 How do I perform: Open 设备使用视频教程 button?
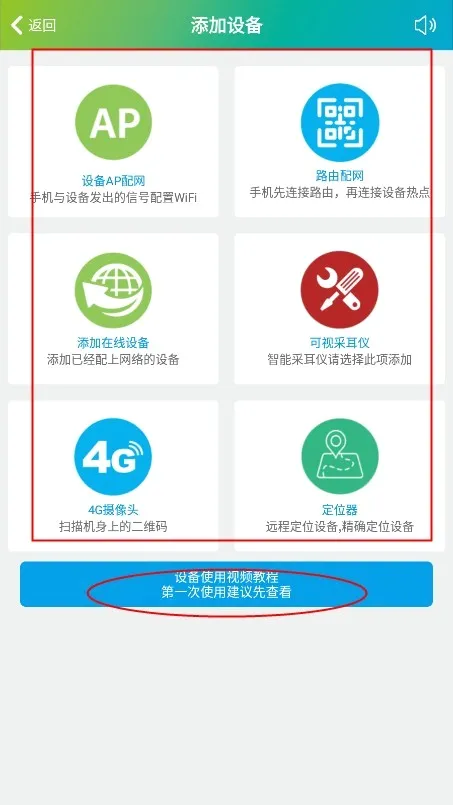point(226,584)
